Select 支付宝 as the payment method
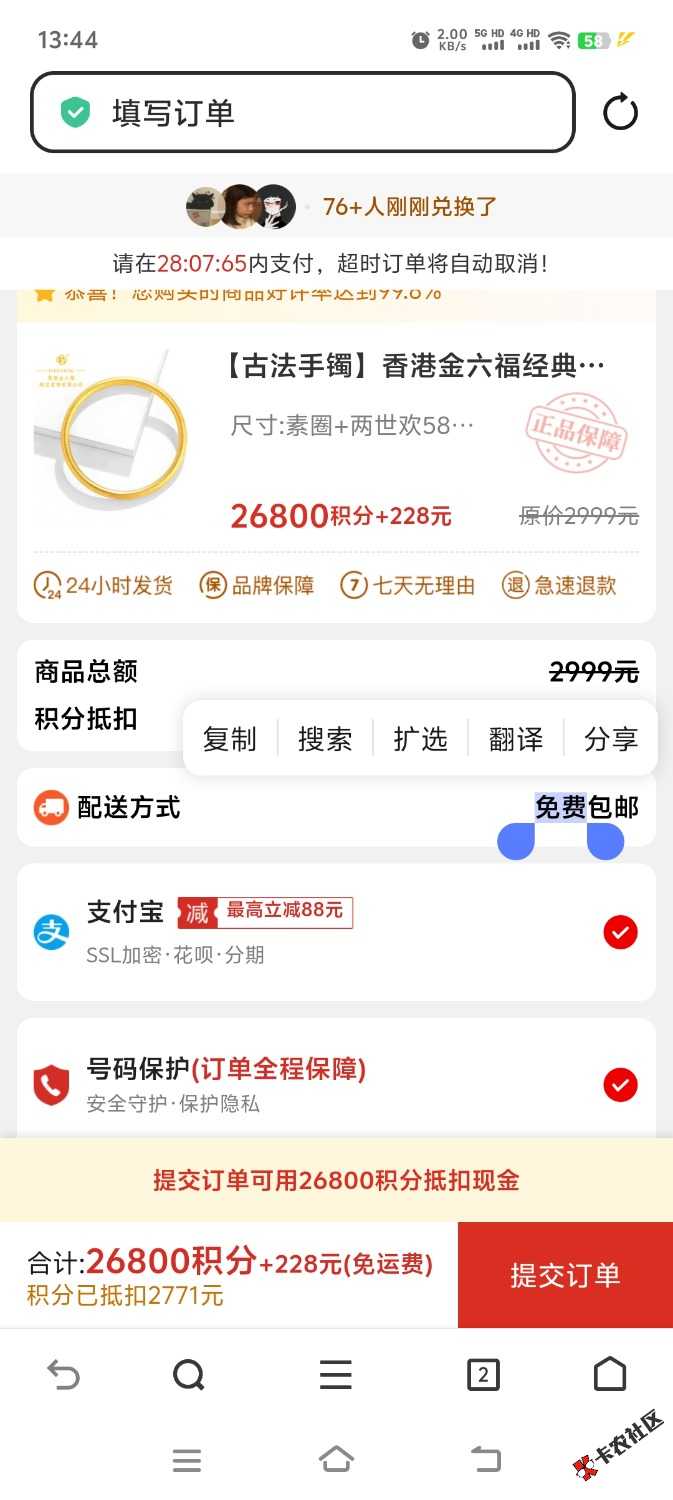 (x=620, y=933)
